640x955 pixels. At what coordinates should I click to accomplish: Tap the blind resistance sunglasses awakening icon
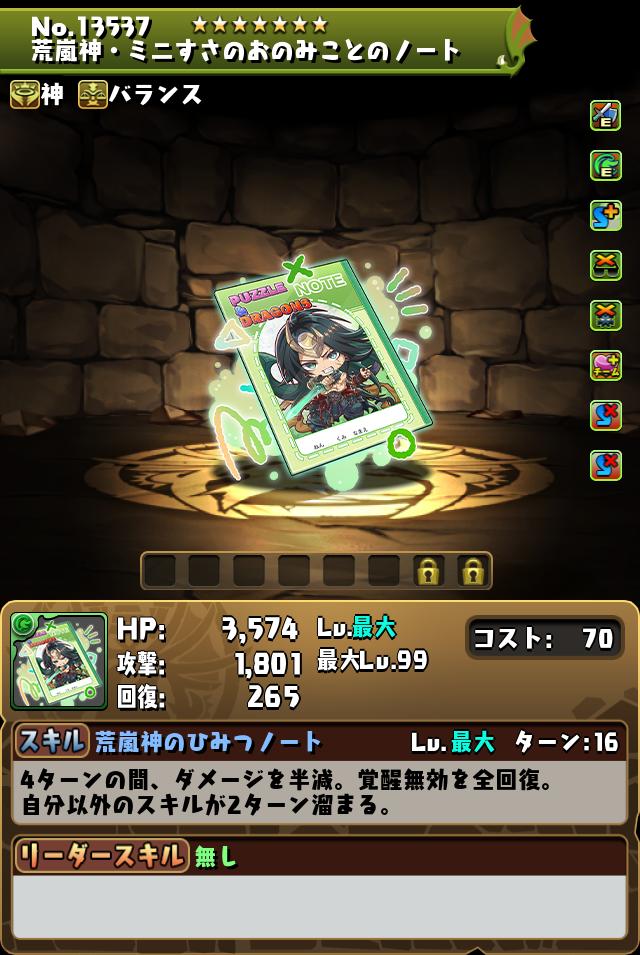pos(605,265)
